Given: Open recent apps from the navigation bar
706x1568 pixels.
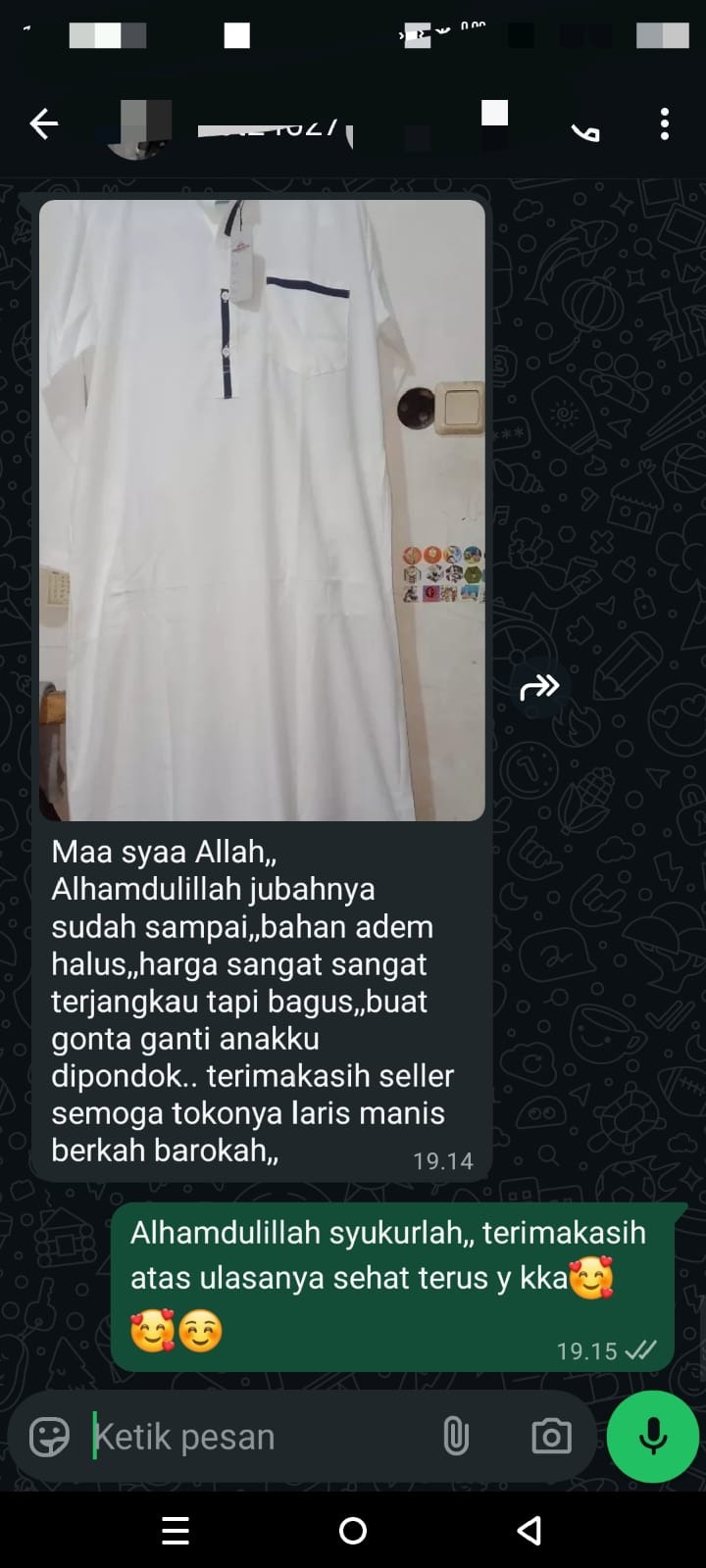Looking at the screenshot, I should pyautogui.click(x=176, y=1530).
